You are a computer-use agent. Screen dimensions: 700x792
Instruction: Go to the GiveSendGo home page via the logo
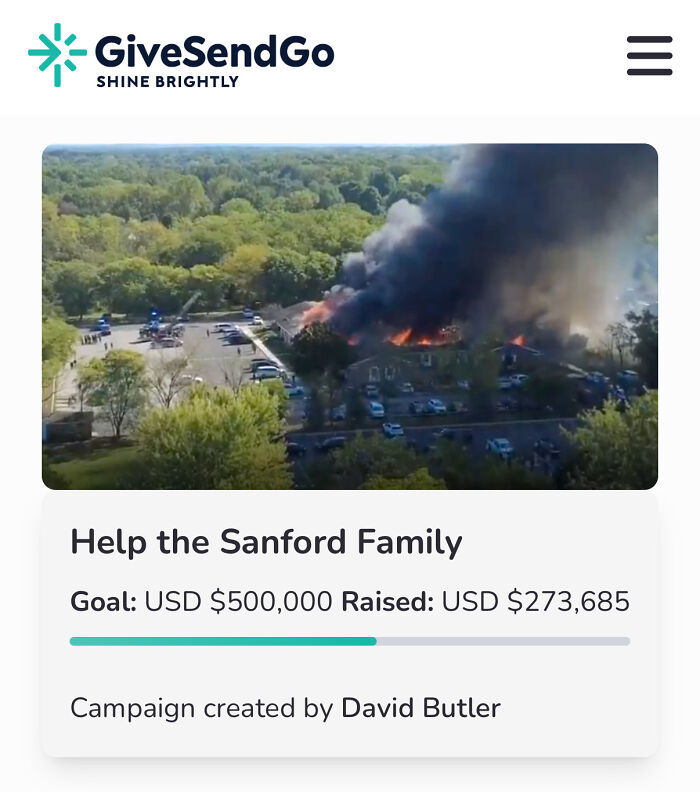click(181, 55)
